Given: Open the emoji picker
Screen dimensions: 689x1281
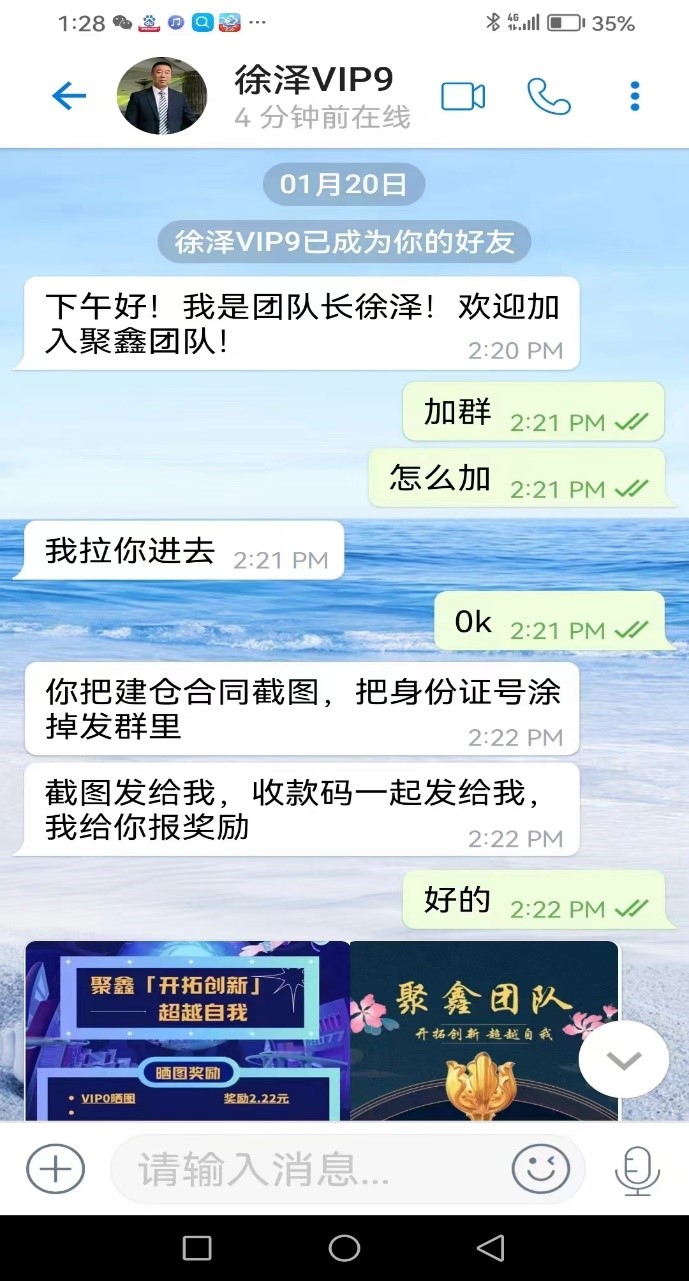Looking at the screenshot, I should coord(541,1168).
